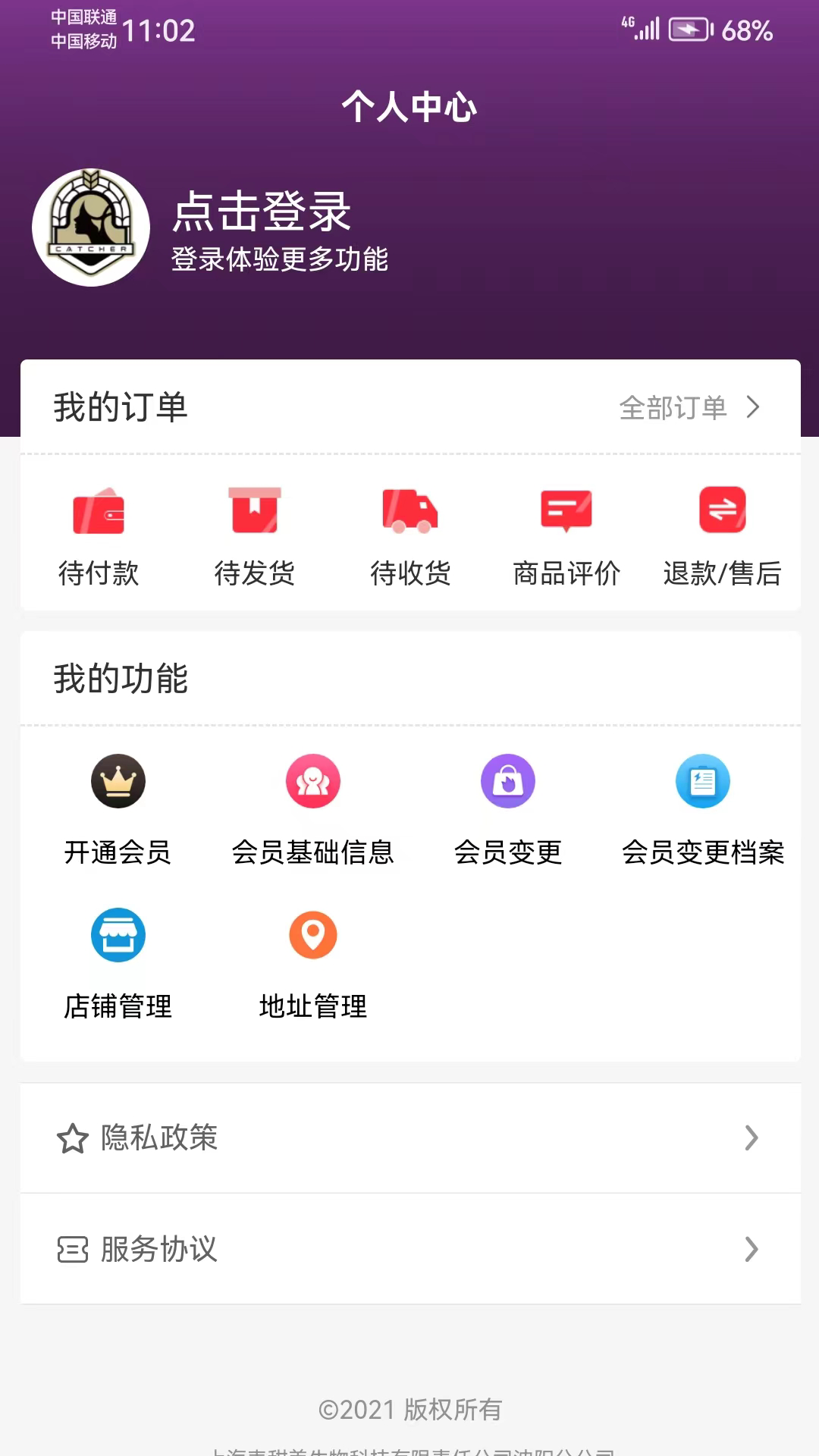This screenshot has width=819, height=1456.
Task: Open the 服务协议 service agreement row
Action: (410, 1249)
